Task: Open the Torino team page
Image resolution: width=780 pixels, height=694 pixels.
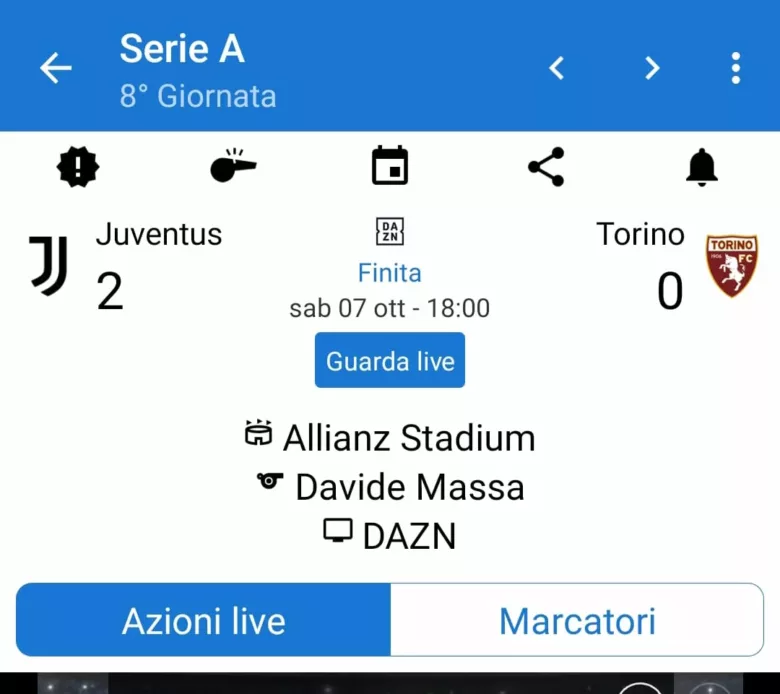Action: click(x=731, y=266)
